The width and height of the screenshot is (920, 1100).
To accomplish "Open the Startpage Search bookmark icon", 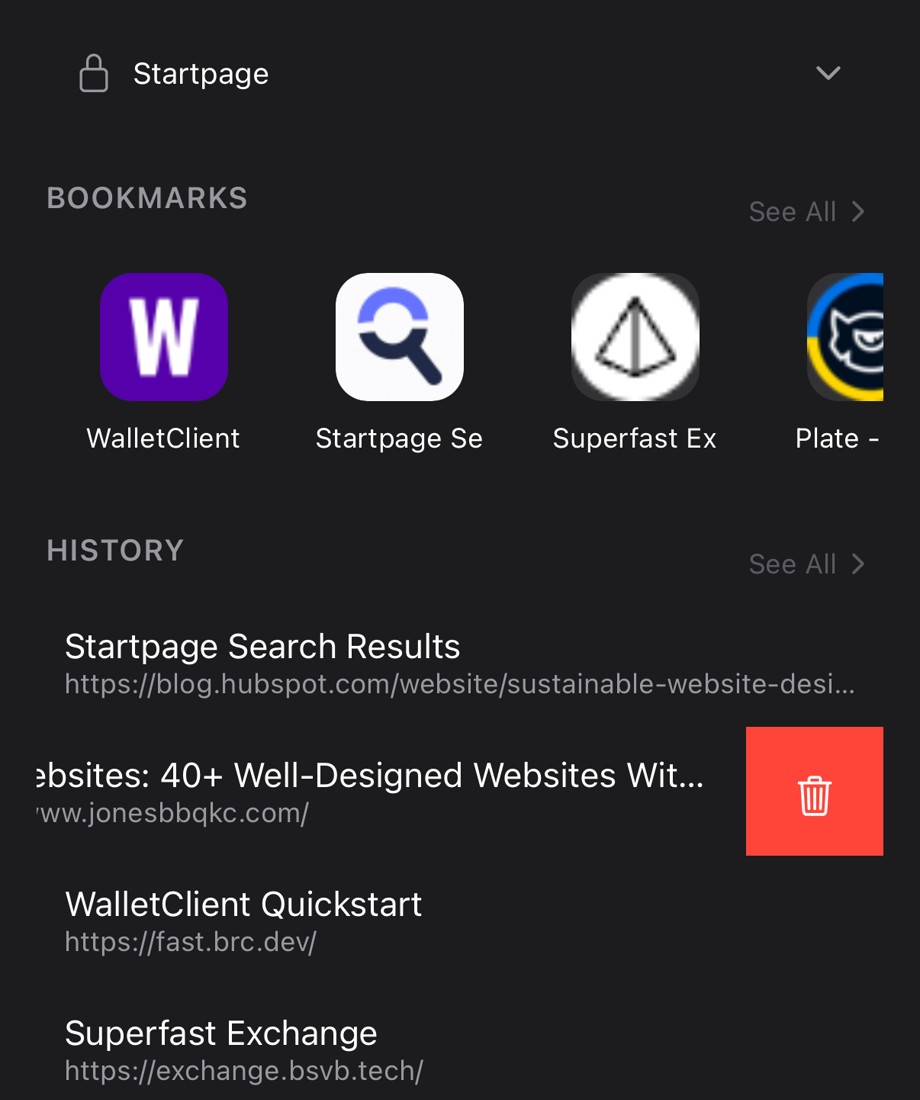I will click(399, 336).
